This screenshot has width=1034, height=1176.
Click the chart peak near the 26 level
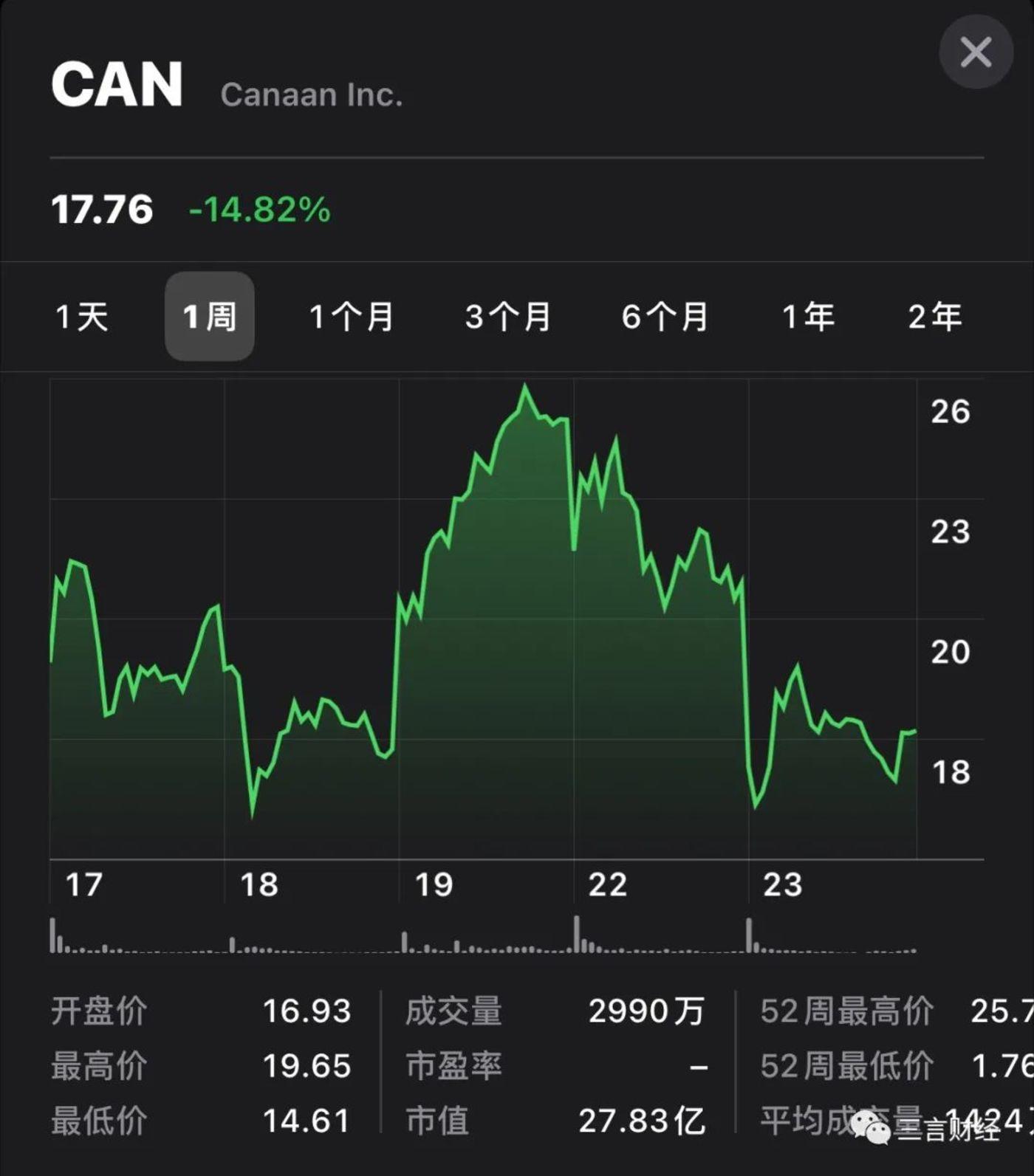526,388
